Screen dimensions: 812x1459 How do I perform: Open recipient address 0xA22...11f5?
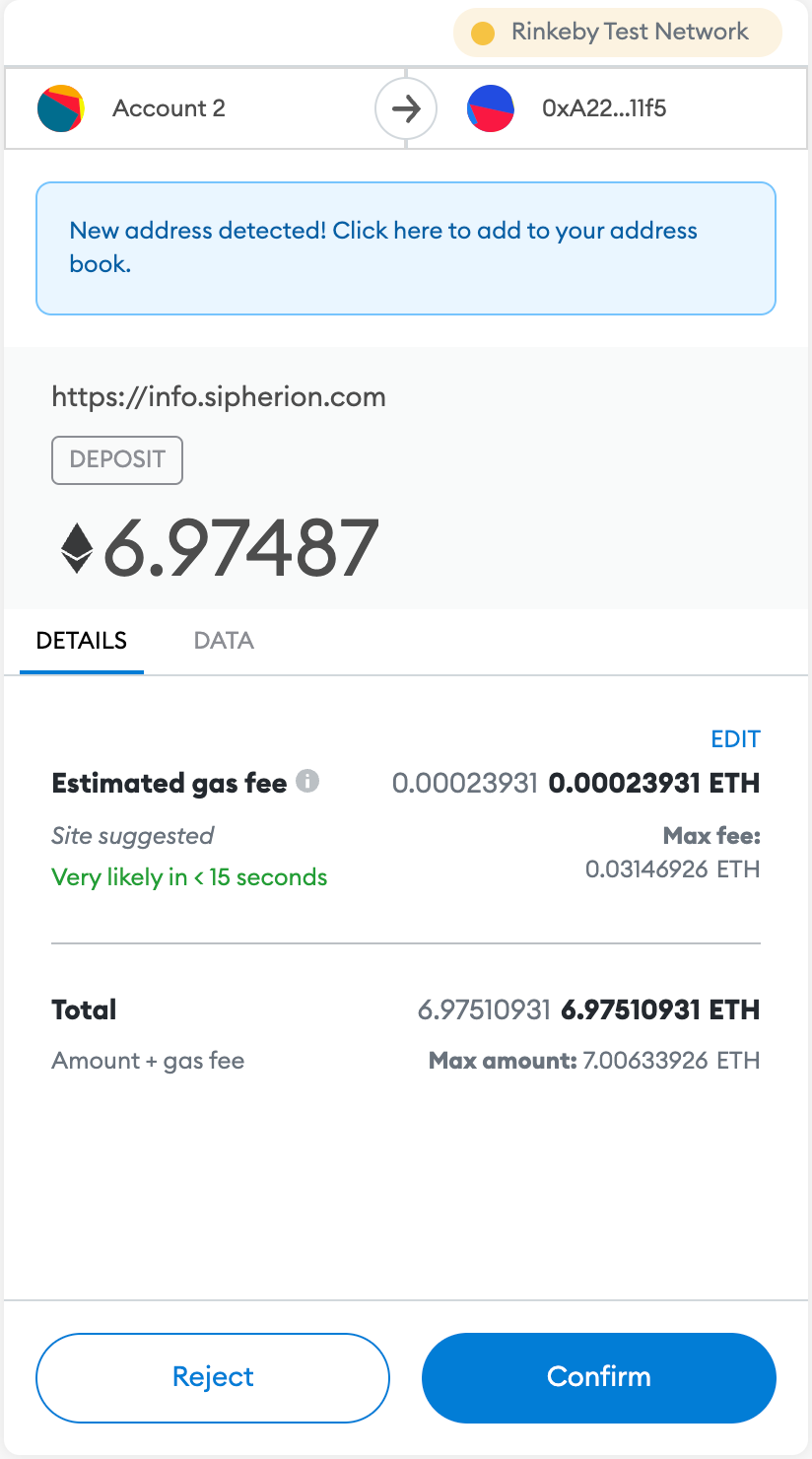(603, 108)
